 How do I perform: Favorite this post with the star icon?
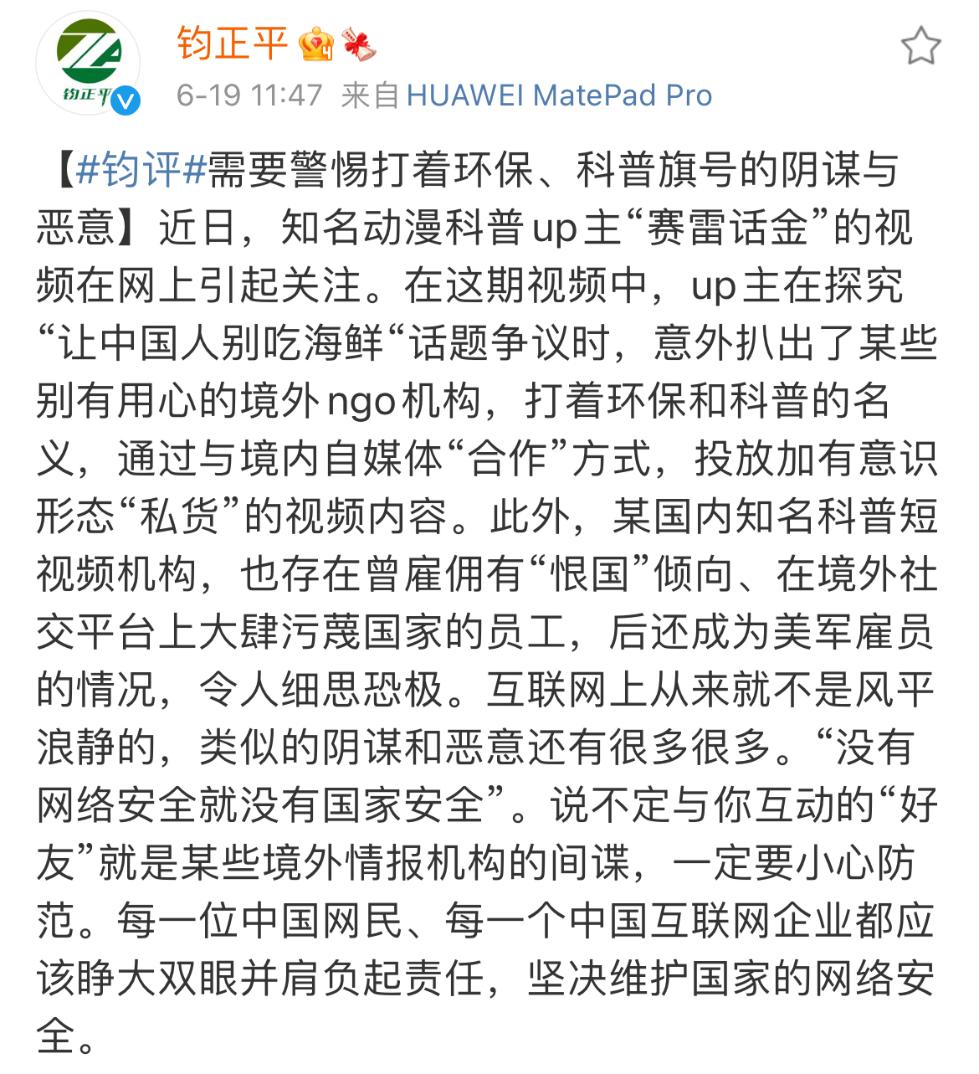(920, 46)
